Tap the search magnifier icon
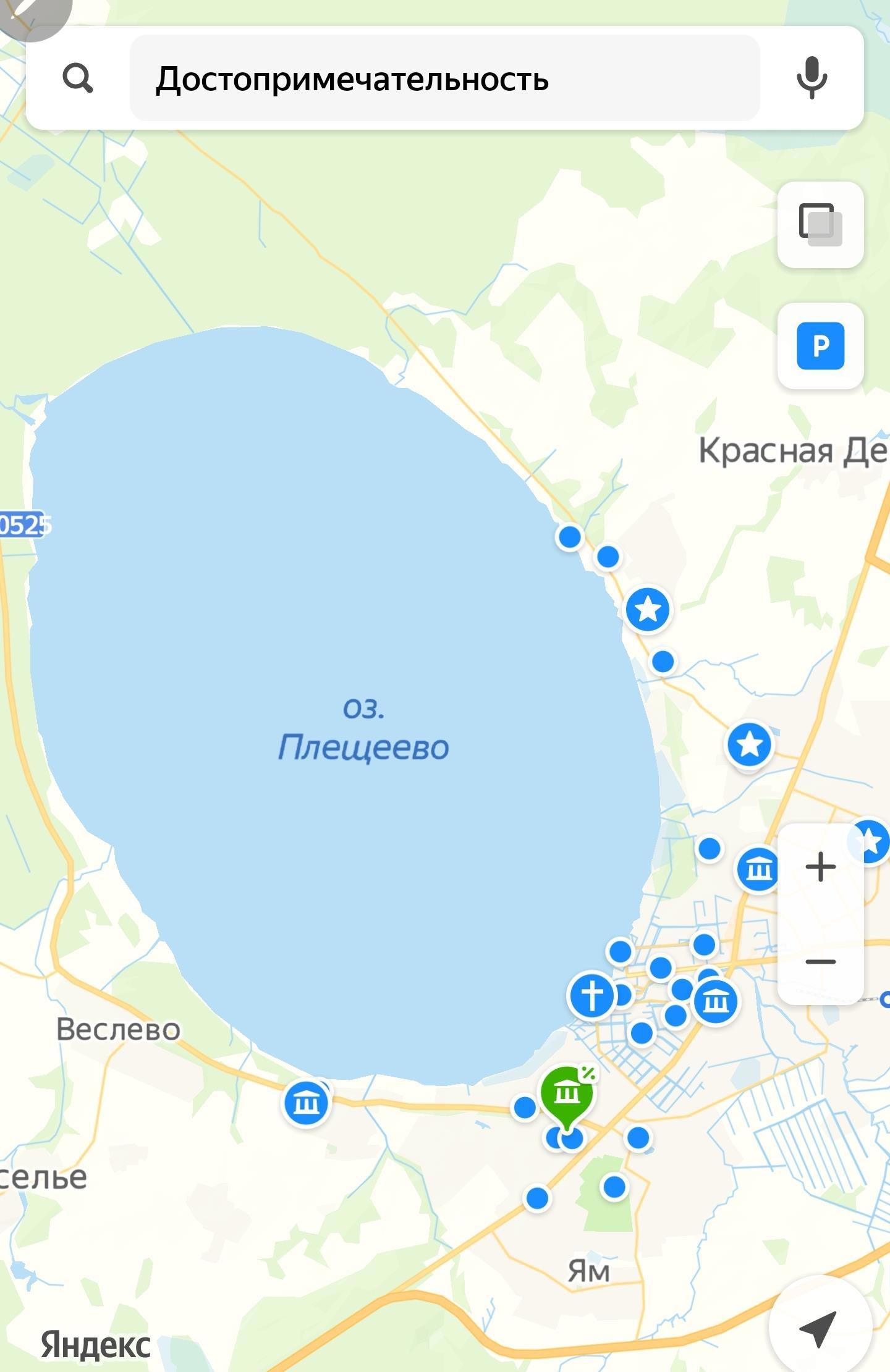Screen dimensions: 890x1372 coord(78,78)
